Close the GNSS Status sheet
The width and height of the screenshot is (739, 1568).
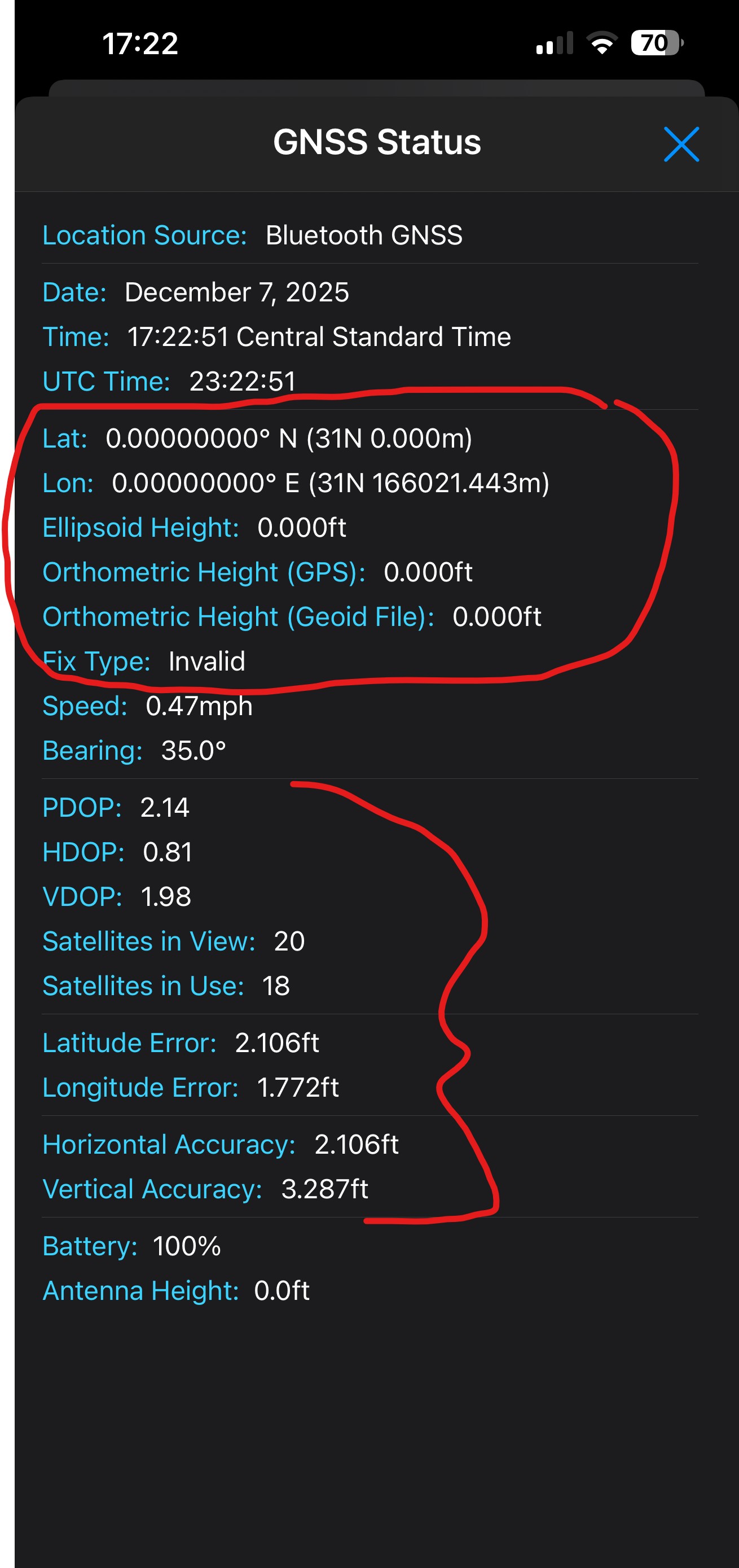[680, 144]
